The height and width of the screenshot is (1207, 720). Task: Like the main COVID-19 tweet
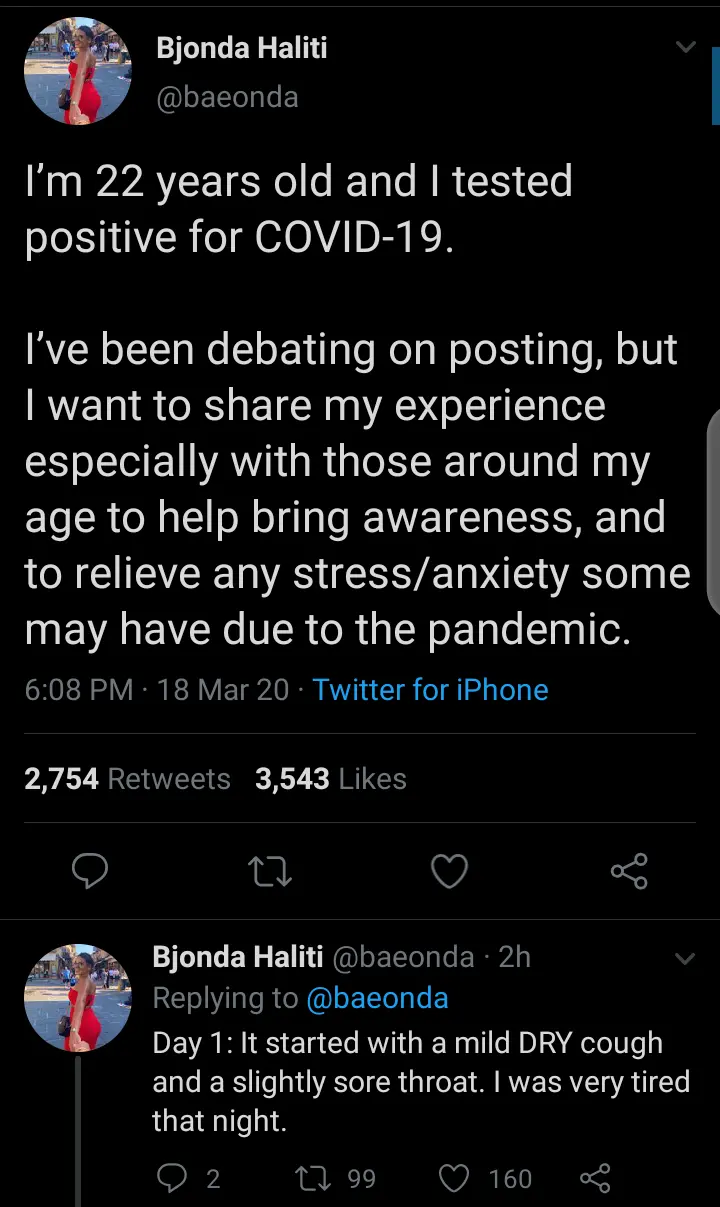[449, 871]
